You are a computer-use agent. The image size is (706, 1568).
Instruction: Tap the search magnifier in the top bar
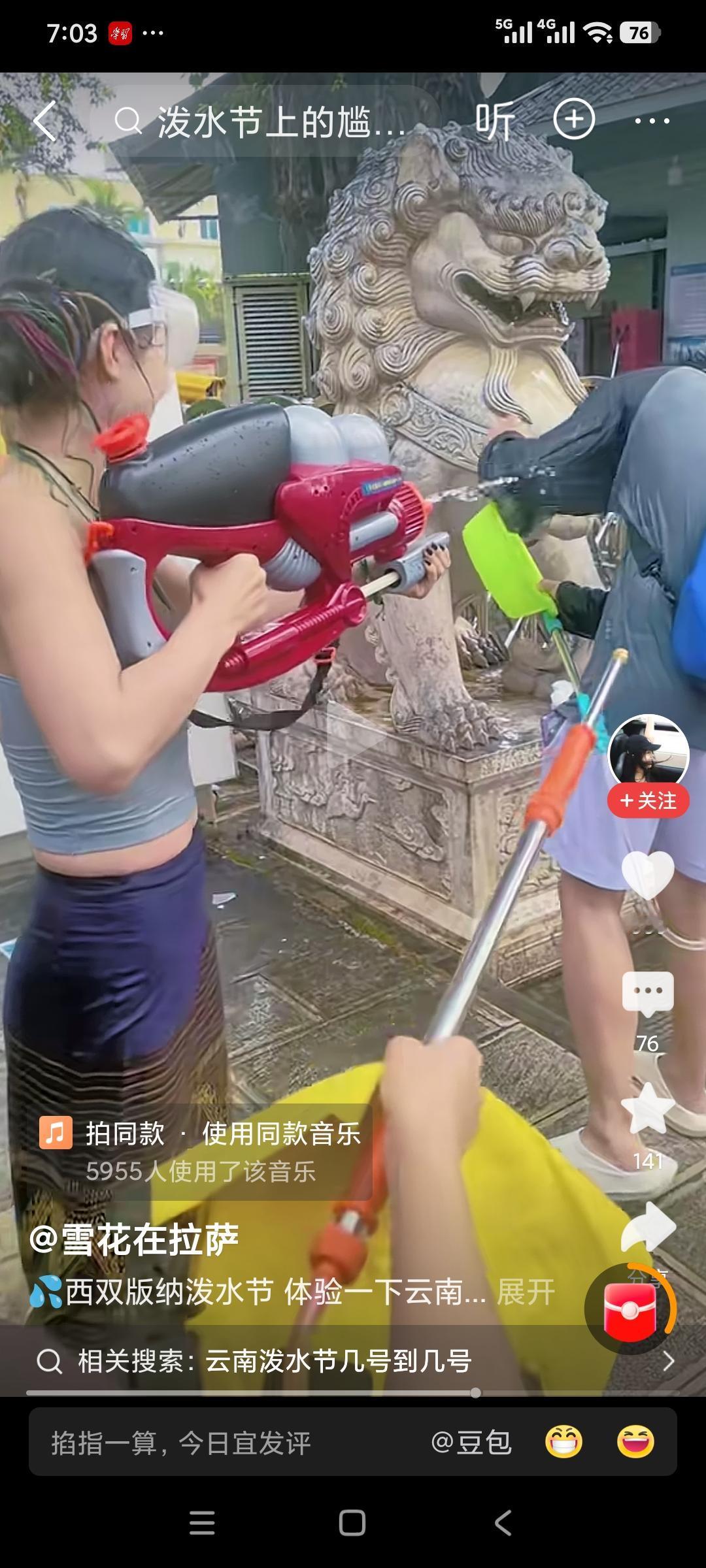click(x=129, y=120)
